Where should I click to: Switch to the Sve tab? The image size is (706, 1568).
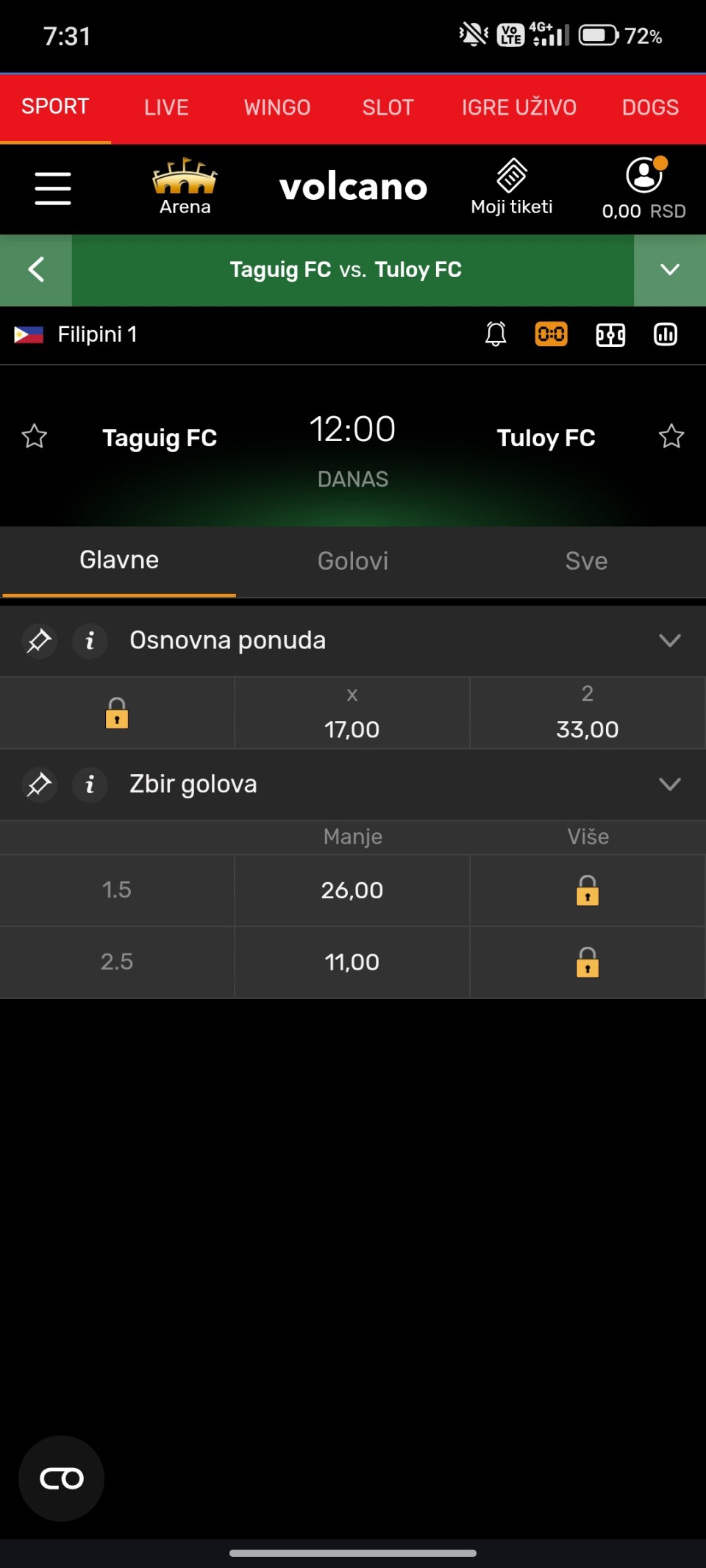point(586,561)
